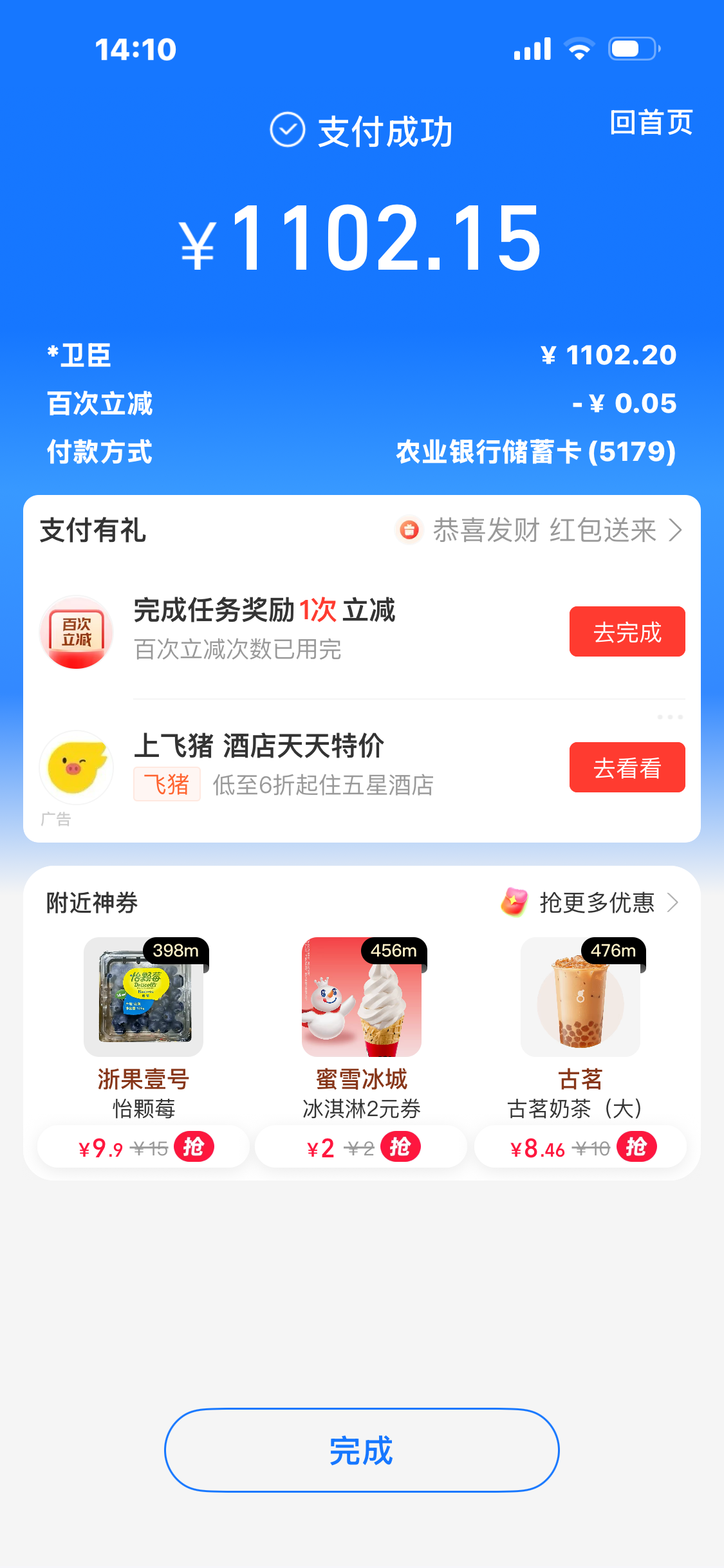Return to home via 回首页
The image size is (724, 1568).
point(650,122)
